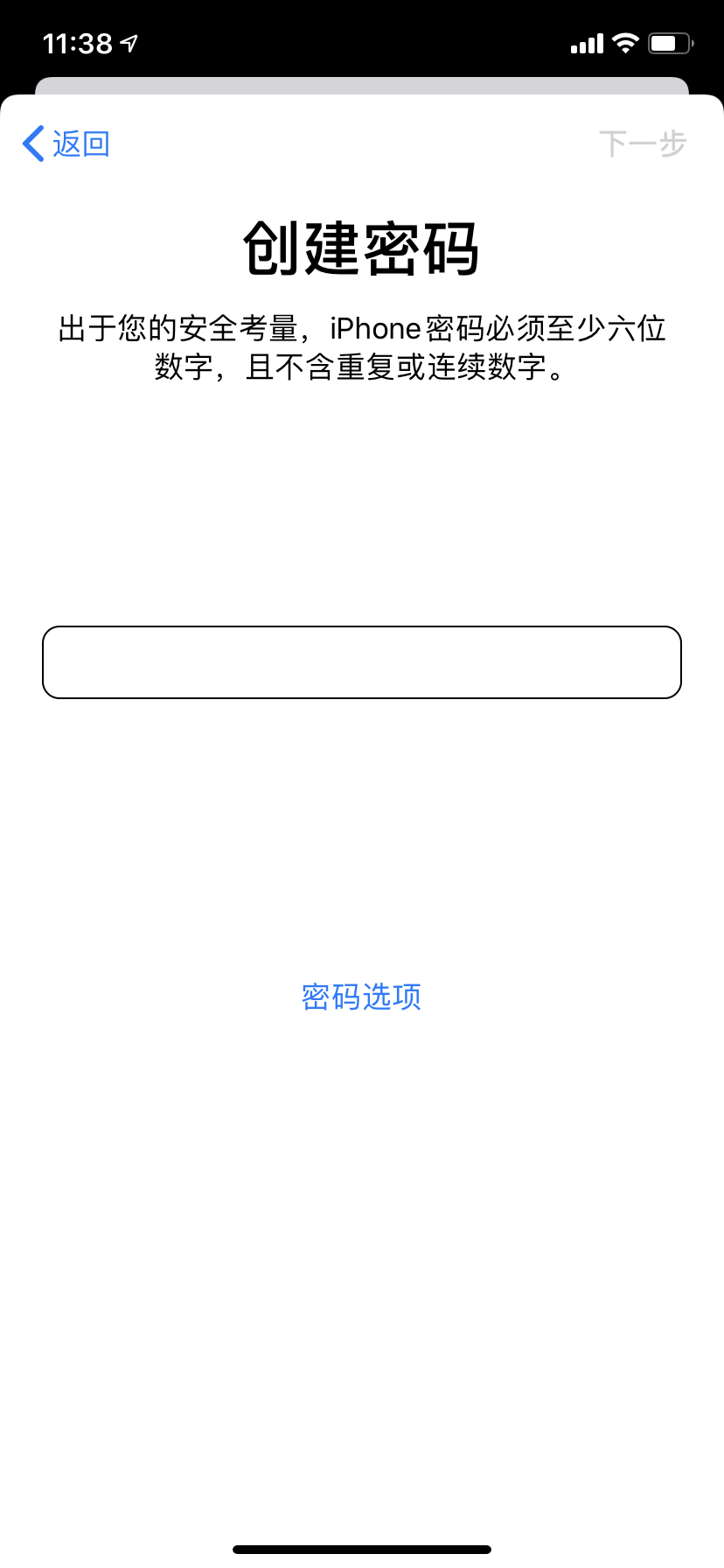The width and height of the screenshot is (724, 1568).
Task: Tap 下一步 to proceed
Action: tap(643, 143)
